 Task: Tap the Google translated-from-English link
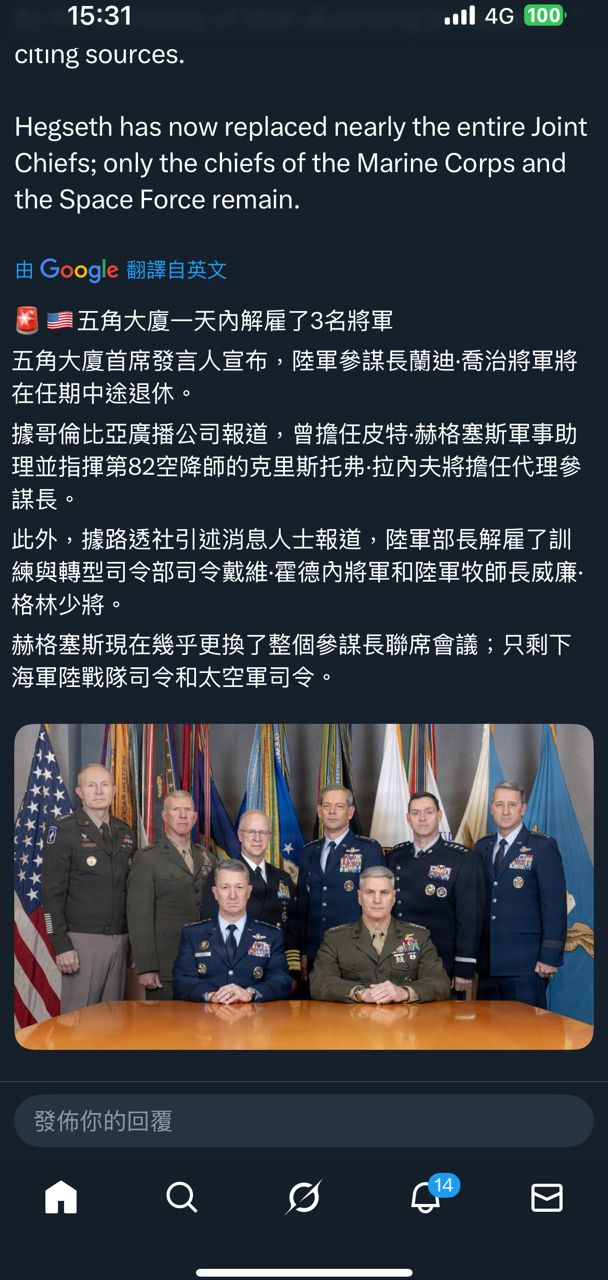(x=122, y=270)
